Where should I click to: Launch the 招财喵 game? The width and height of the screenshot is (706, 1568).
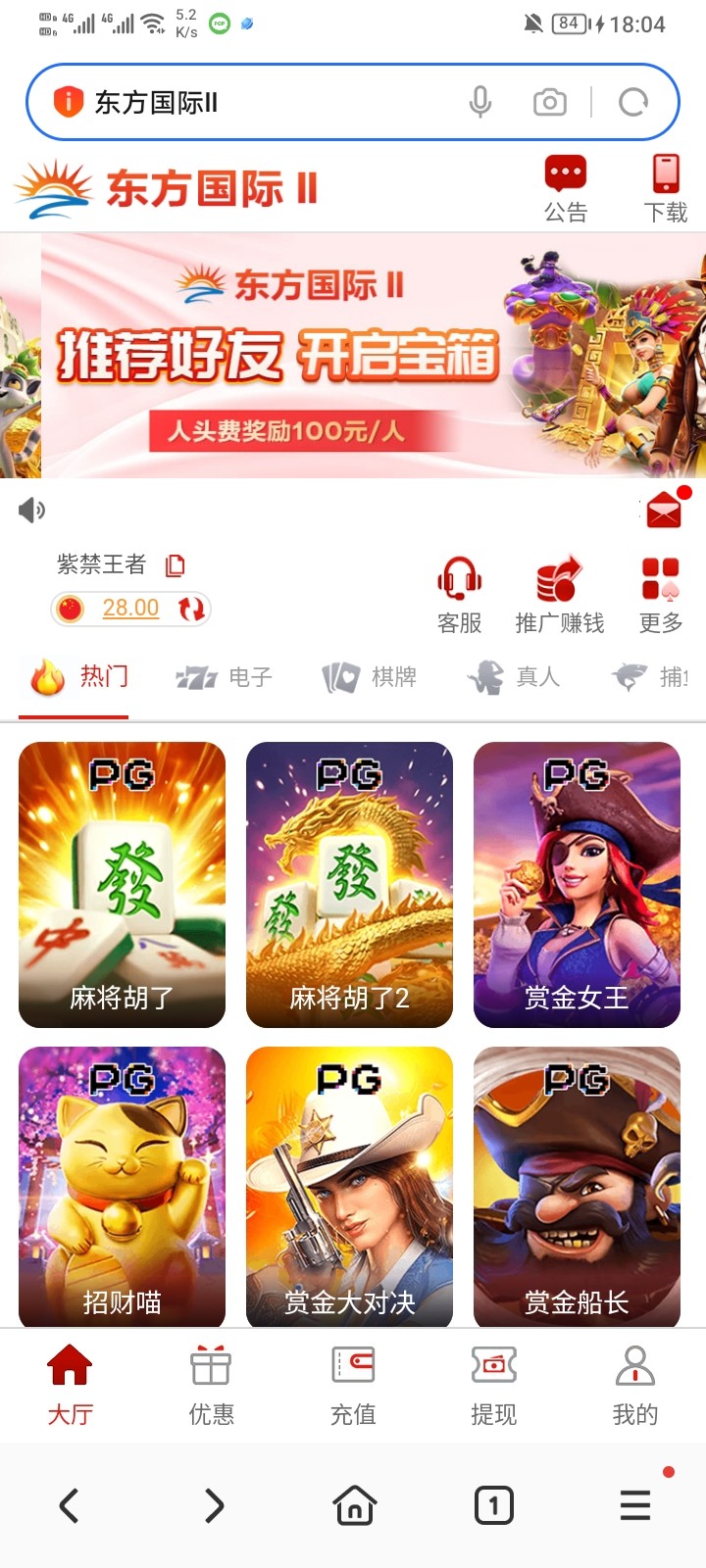click(x=122, y=1186)
